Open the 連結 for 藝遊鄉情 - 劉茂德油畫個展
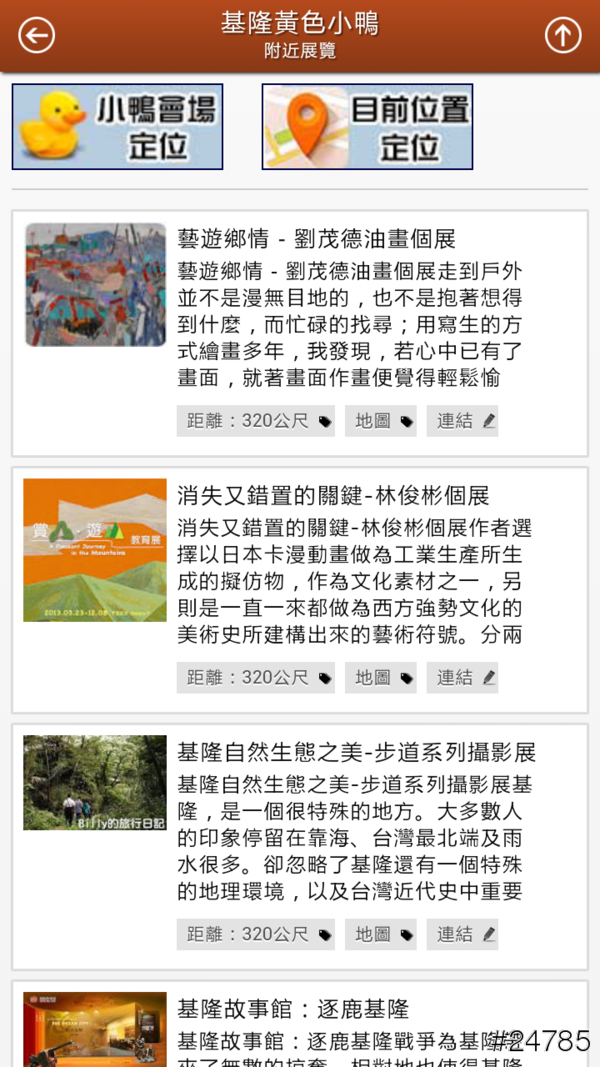Screen dimensions: 600x1067 (x=462, y=421)
